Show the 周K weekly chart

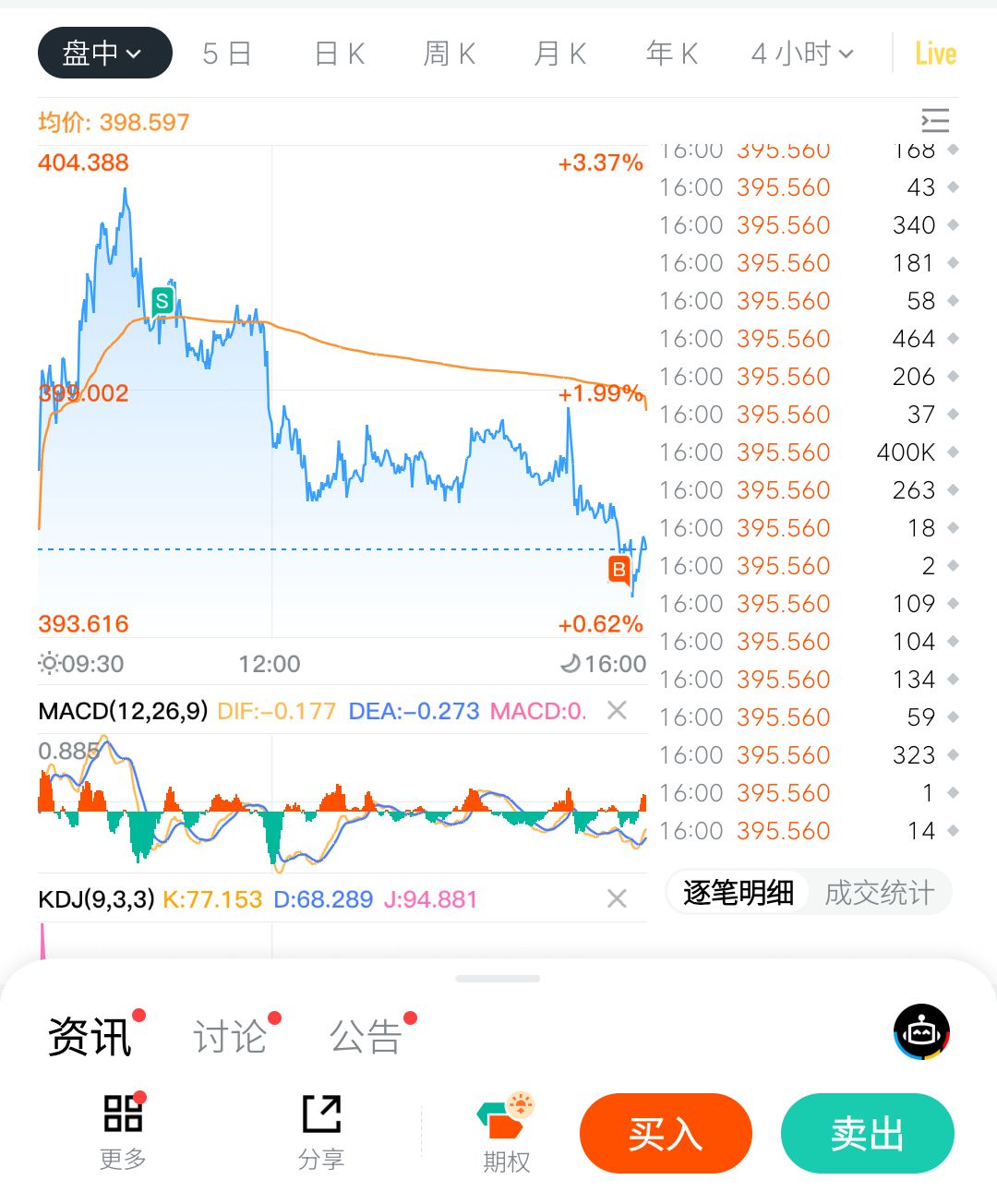click(450, 54)
